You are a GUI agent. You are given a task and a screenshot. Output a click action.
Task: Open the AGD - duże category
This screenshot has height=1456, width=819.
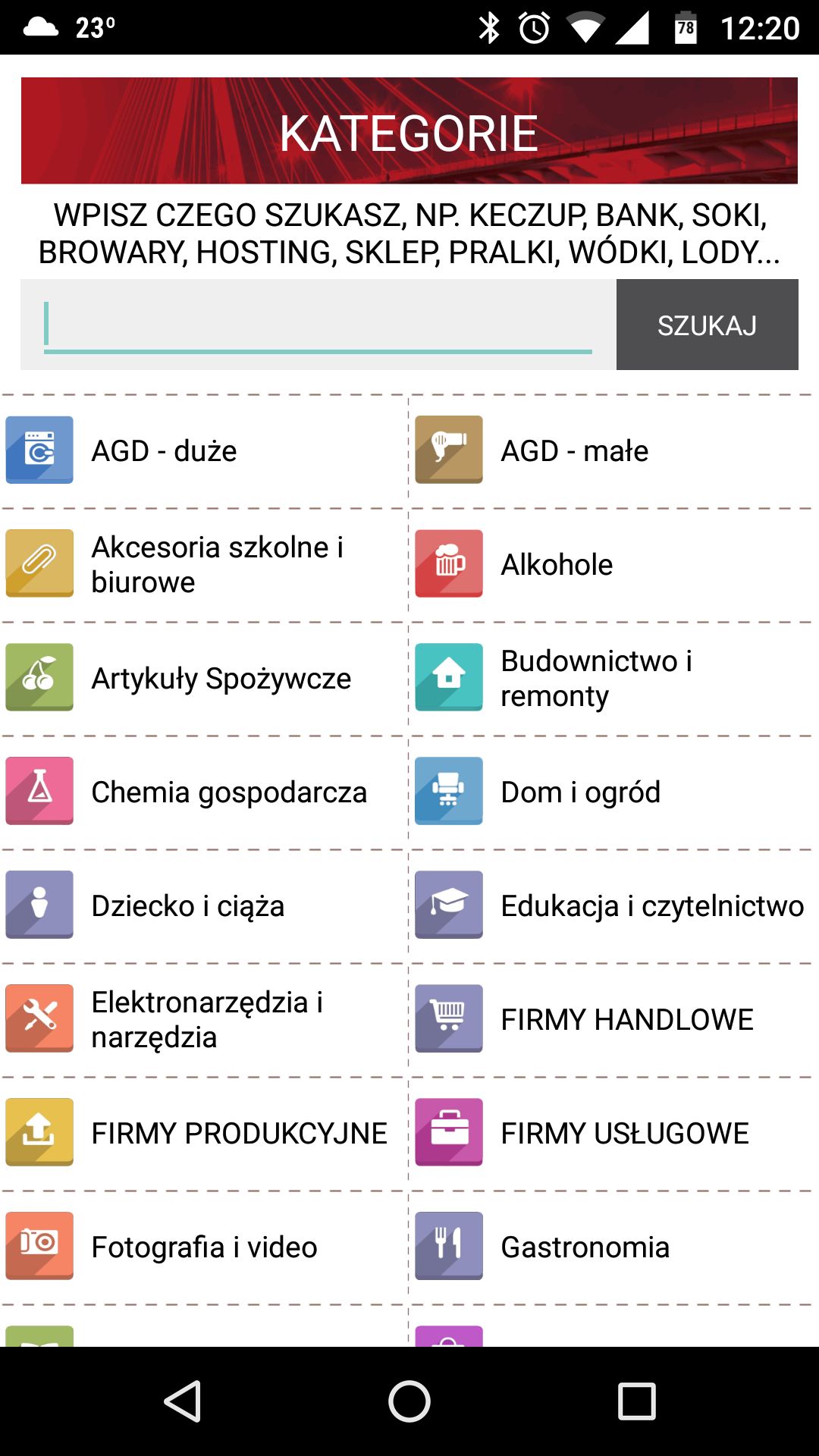(204, 450)
